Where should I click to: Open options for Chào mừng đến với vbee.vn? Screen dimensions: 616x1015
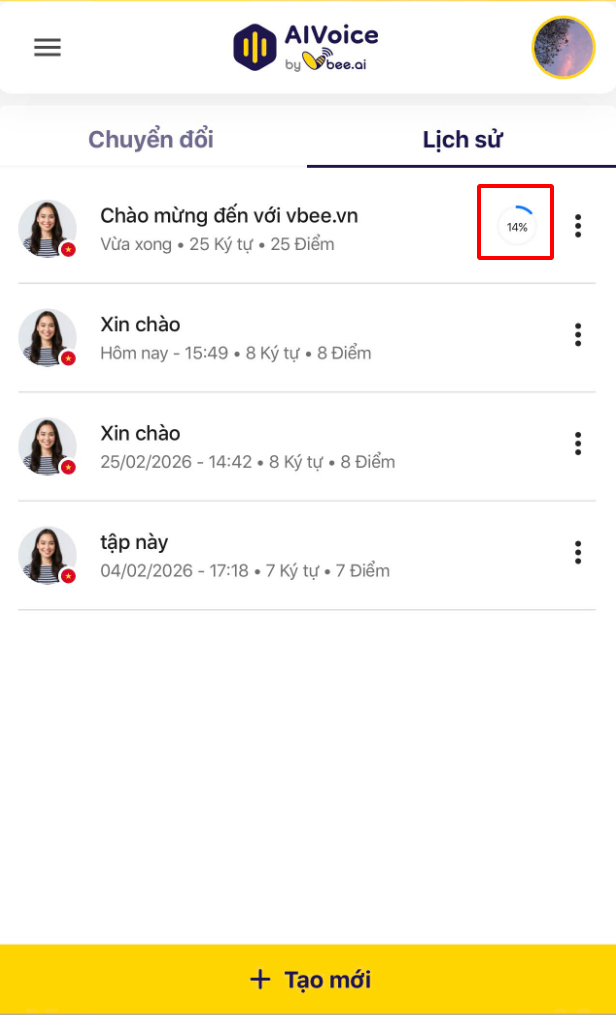coord(578,226)
